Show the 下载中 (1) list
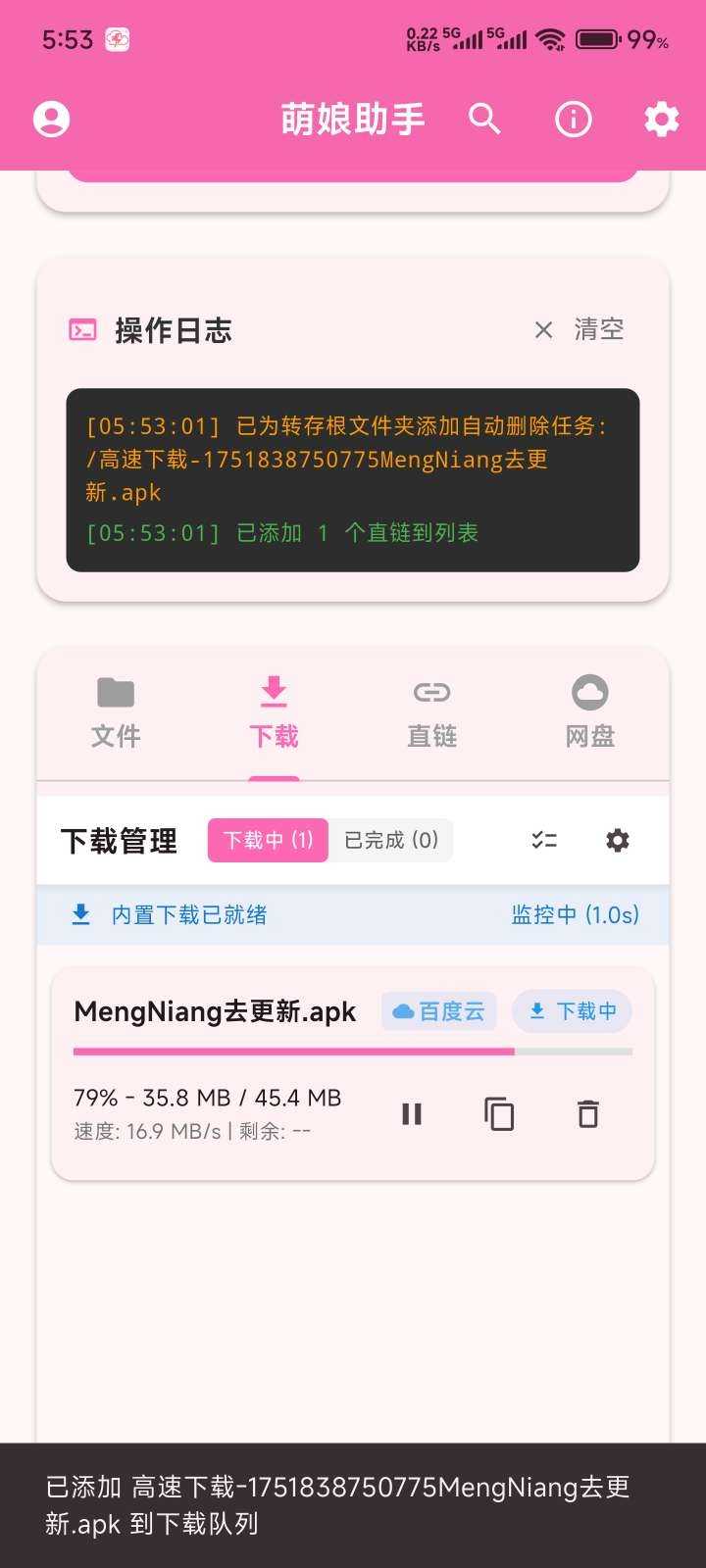The height and width of the screenshot is (1568, 706). [268, 840]
